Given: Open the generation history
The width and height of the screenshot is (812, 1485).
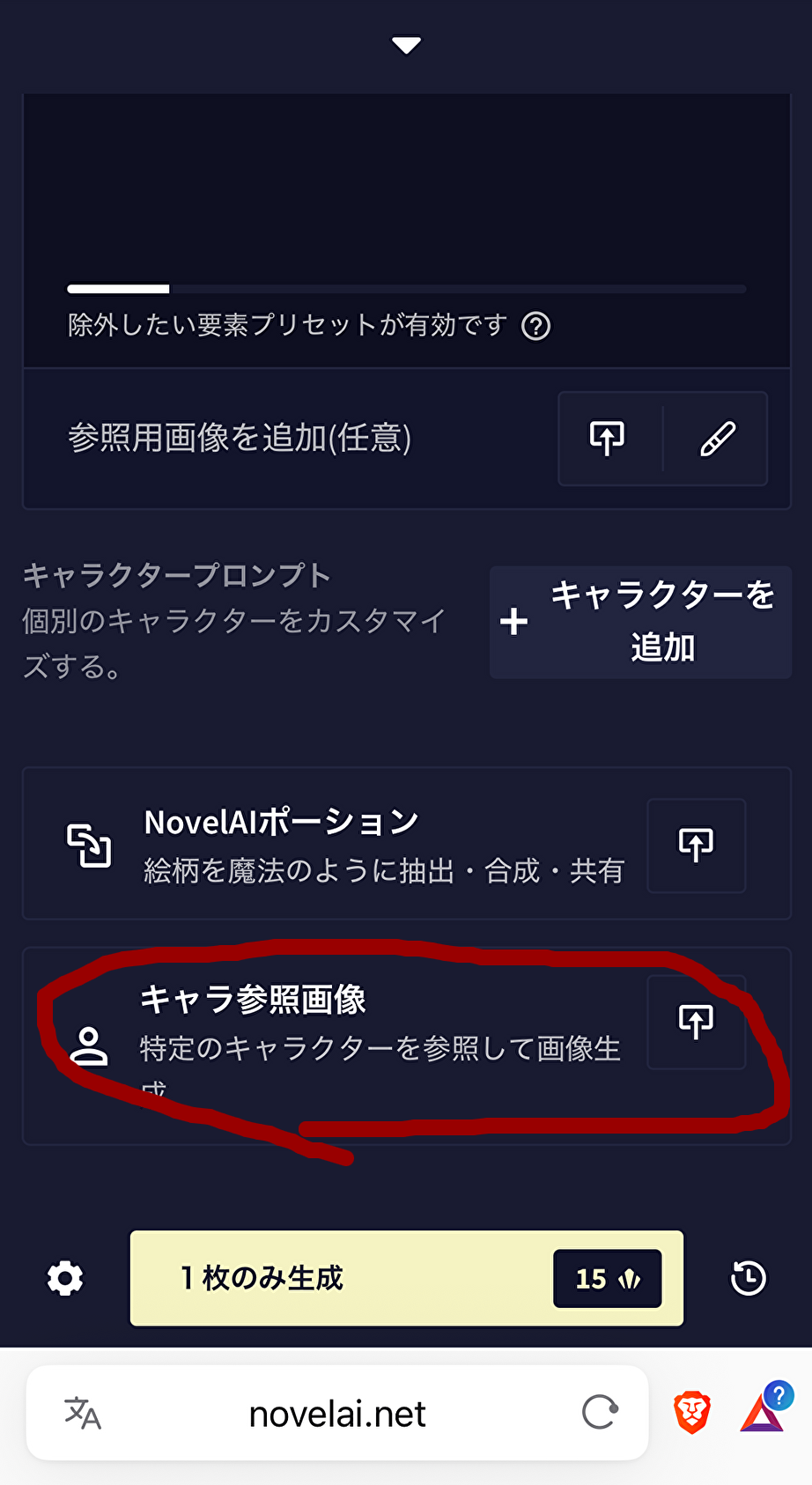Looking at the screenshot, I should pos(749,1278).
